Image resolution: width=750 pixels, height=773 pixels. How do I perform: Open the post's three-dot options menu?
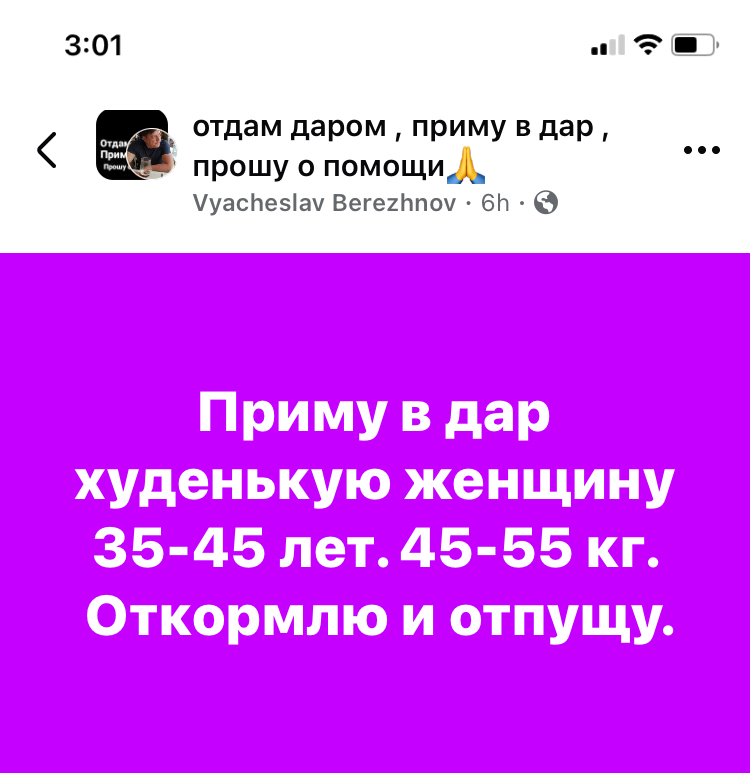(x=701, y=151)
